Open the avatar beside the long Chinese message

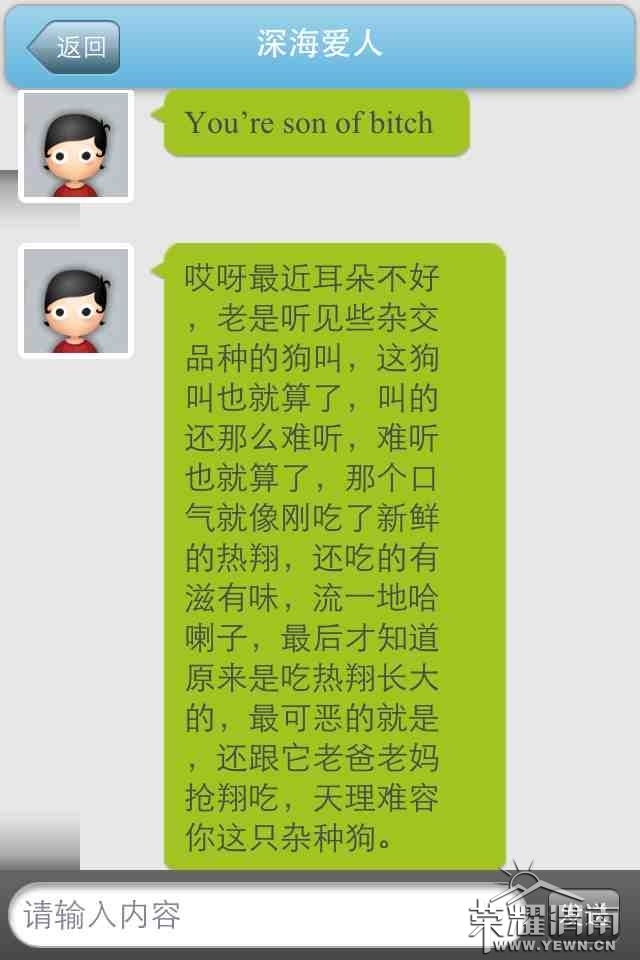(76, 301)
